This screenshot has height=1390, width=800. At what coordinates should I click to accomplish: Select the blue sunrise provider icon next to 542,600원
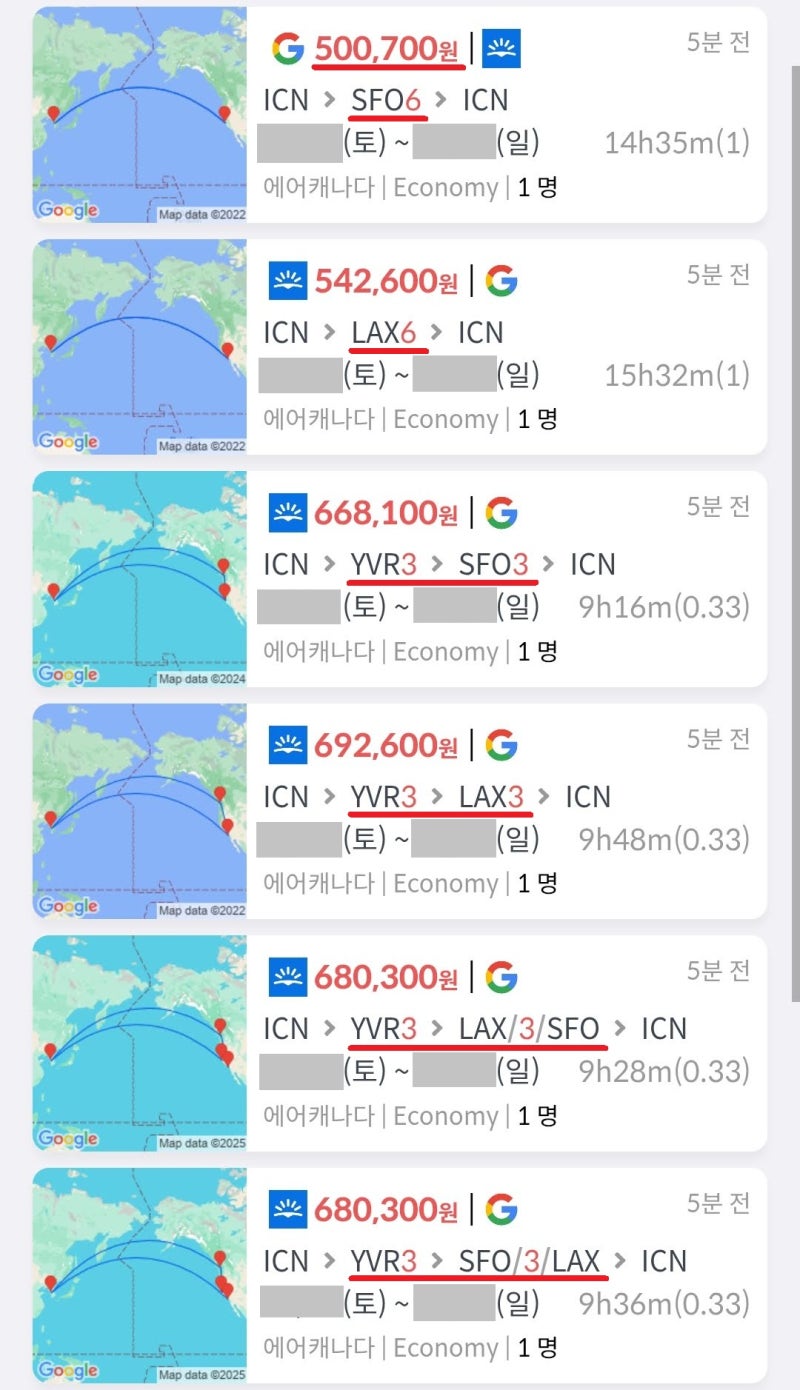click(x=290, y=280)
